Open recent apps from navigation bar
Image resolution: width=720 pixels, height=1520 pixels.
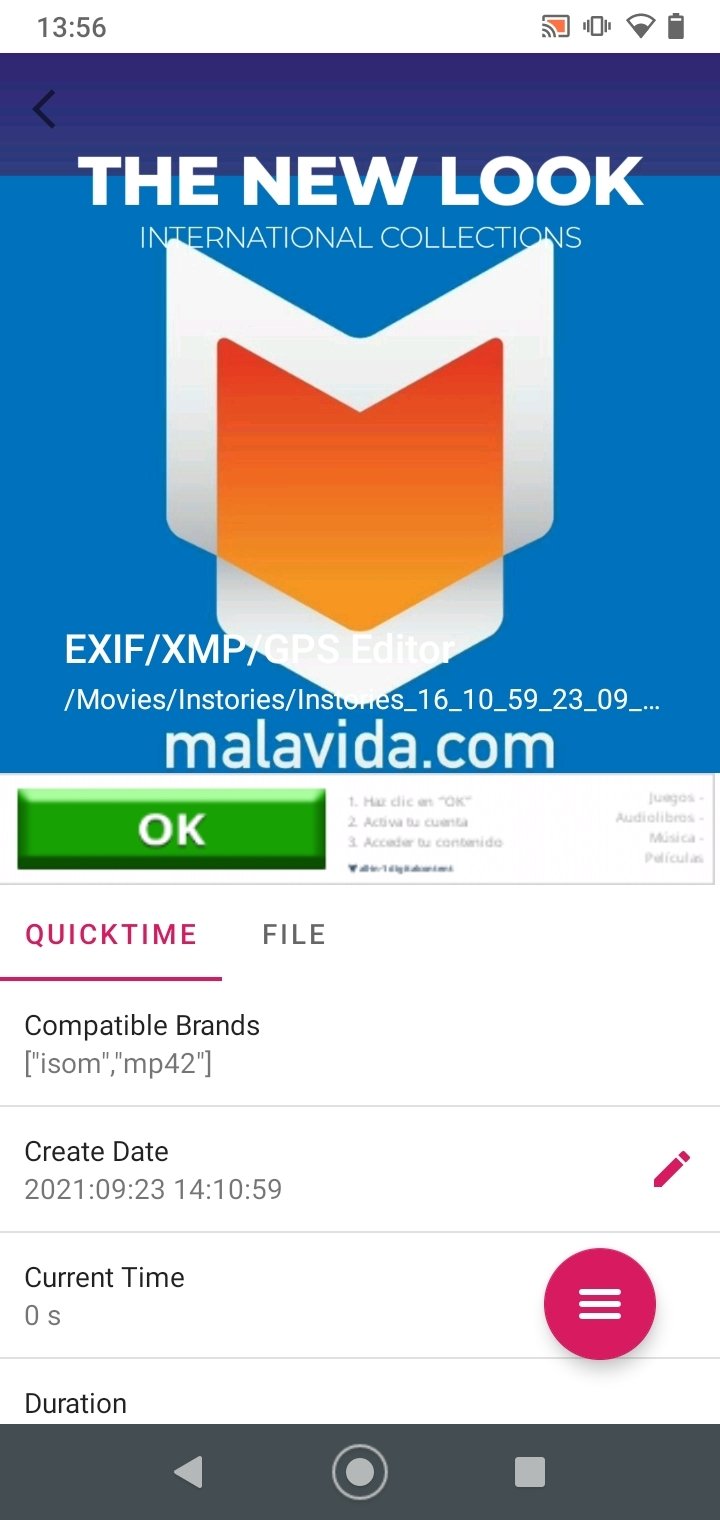pyautogui.click(x=529, y=1472)
